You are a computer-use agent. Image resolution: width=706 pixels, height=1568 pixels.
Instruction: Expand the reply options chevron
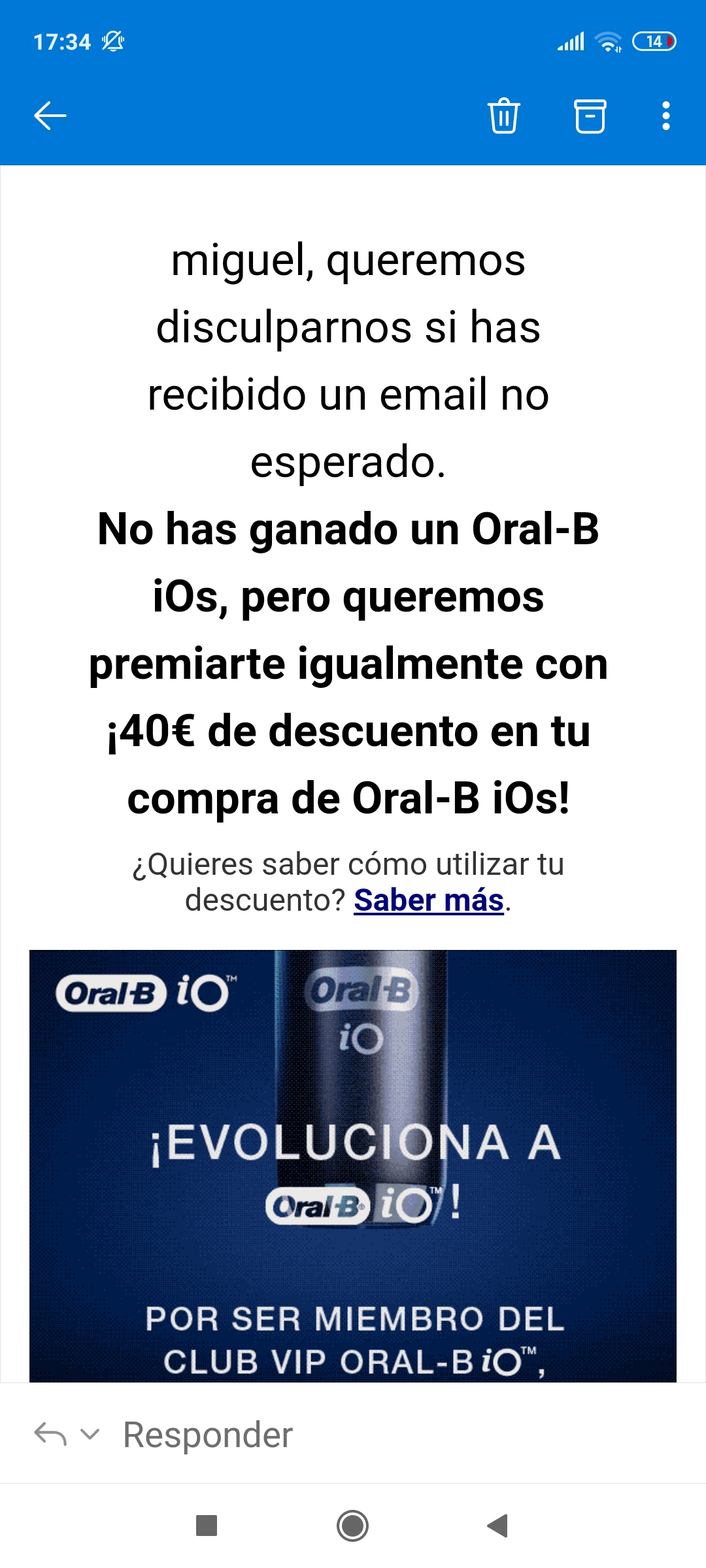[x=90, y=1435]
